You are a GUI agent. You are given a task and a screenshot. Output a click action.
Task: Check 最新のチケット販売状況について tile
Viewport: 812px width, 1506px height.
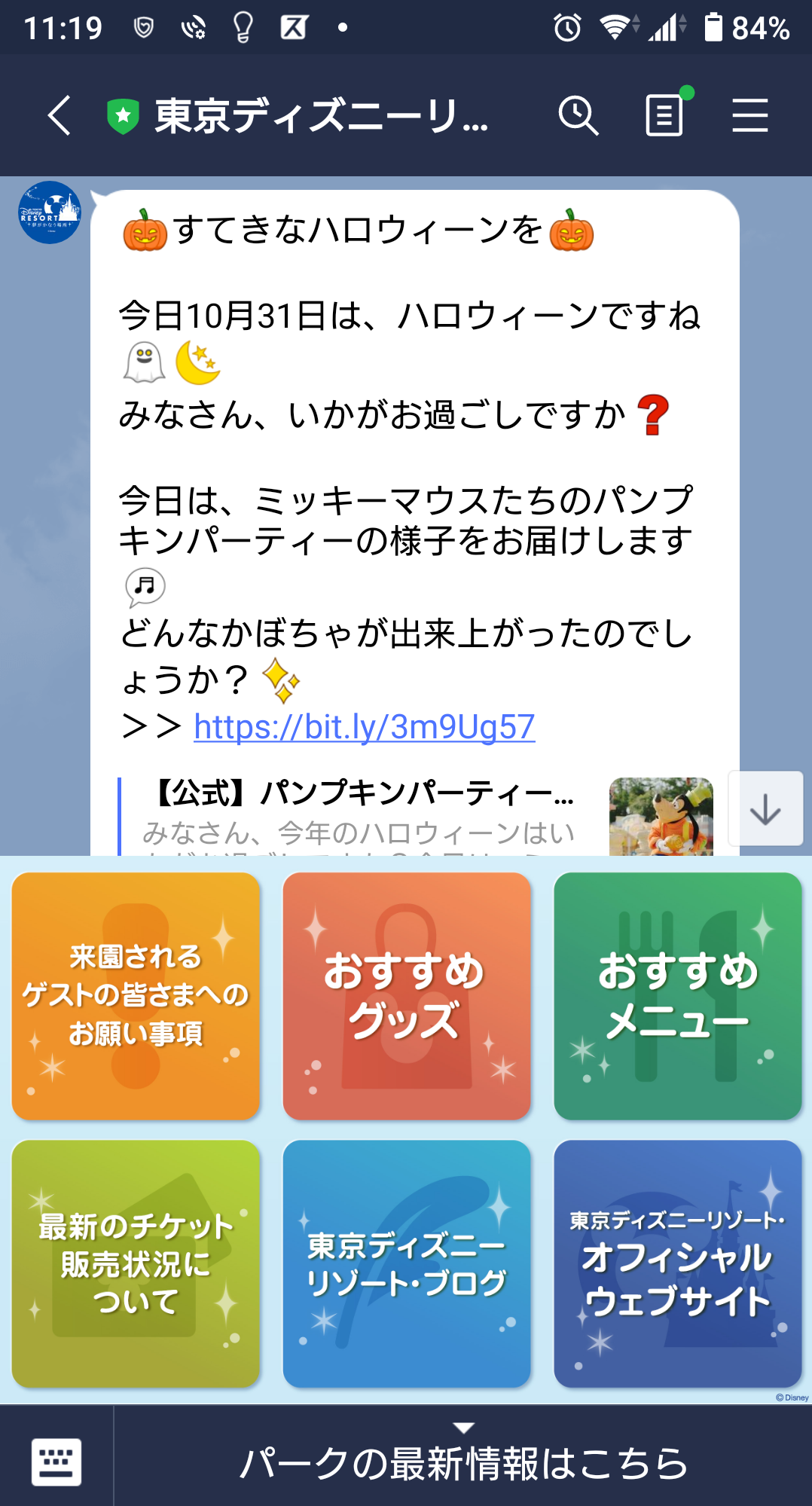pyautogui.click(x=136, y=1263)
